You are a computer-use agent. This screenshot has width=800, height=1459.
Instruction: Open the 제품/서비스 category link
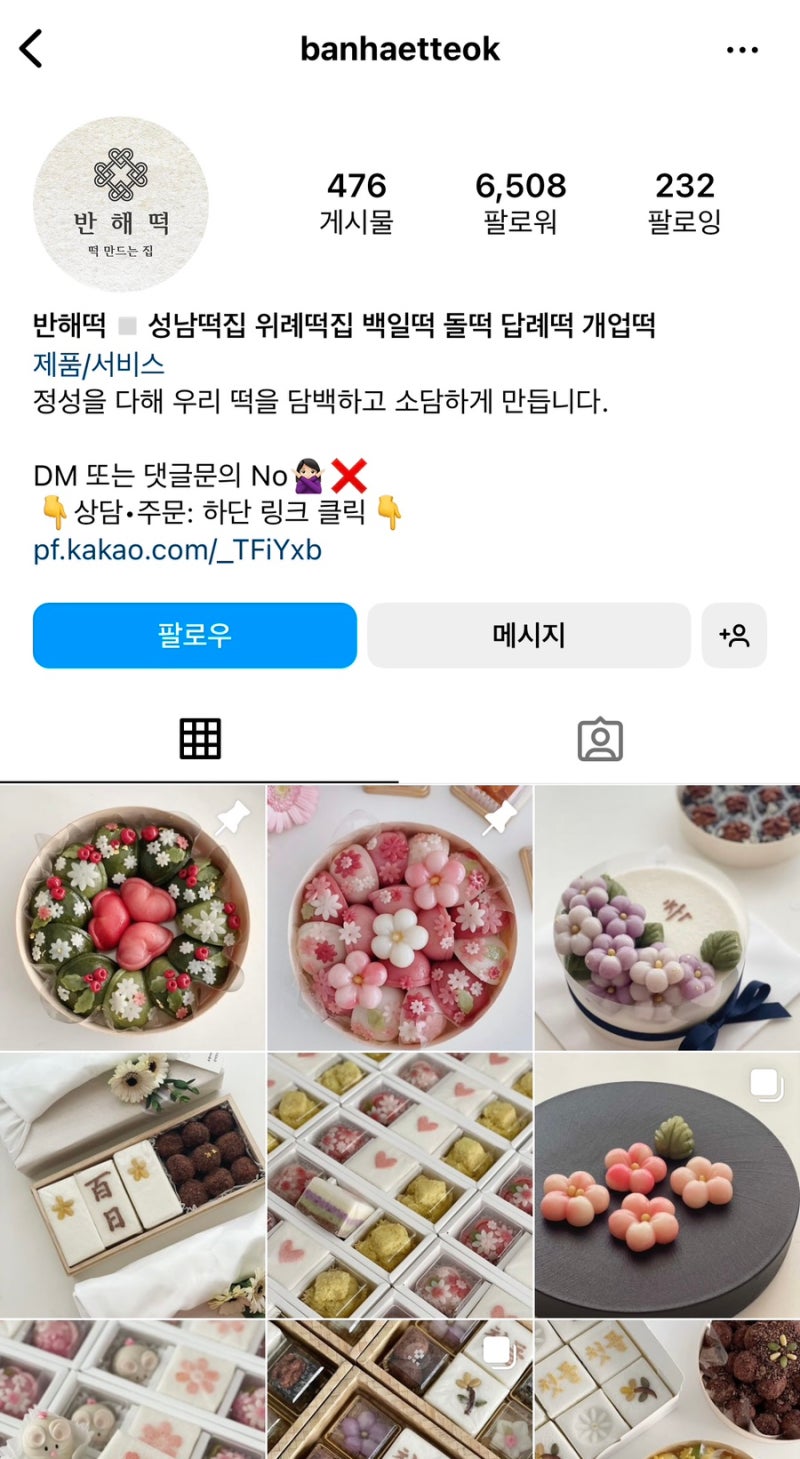coord(98,364)
